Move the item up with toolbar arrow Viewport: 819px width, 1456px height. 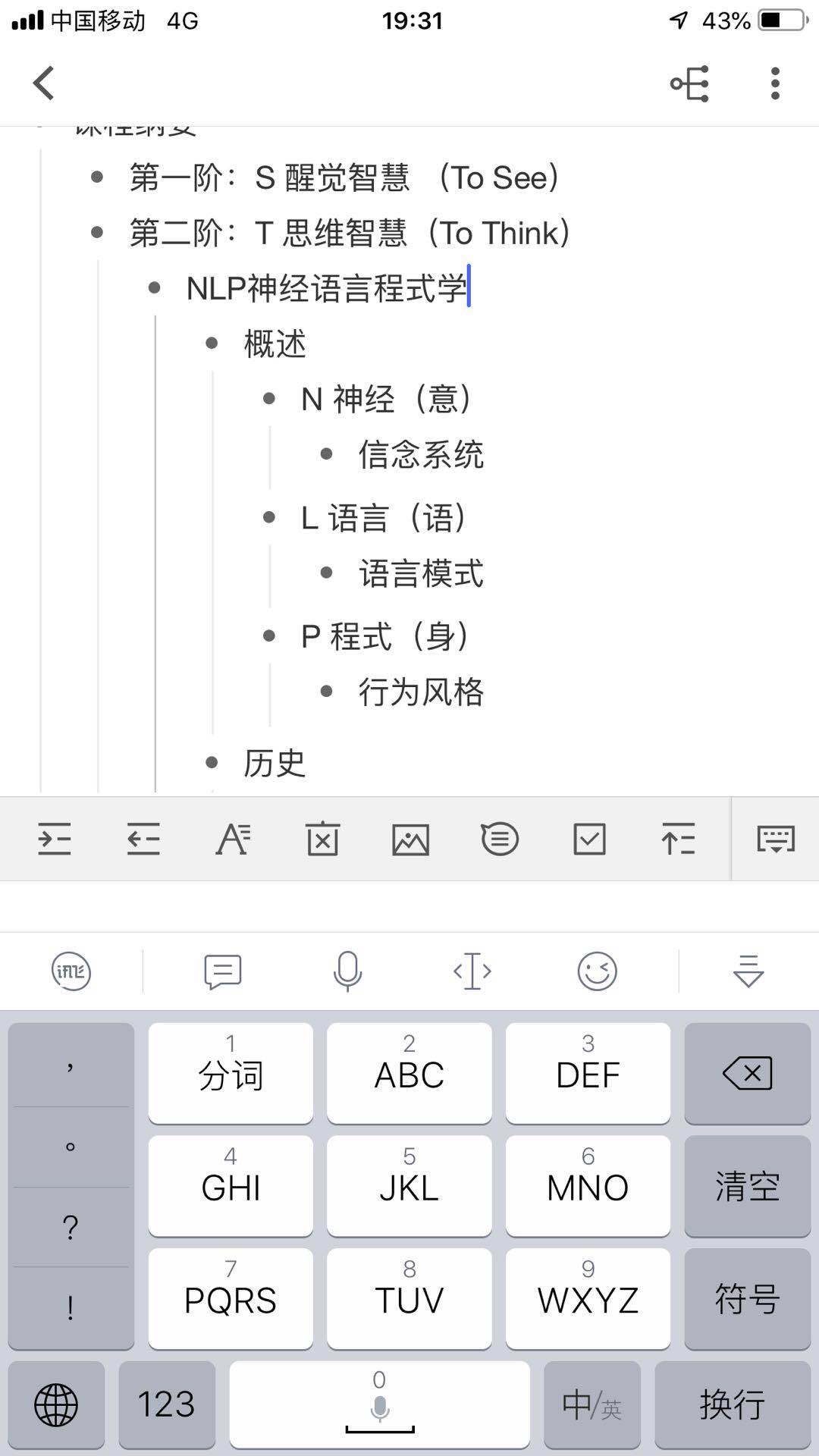pos(678,839)
